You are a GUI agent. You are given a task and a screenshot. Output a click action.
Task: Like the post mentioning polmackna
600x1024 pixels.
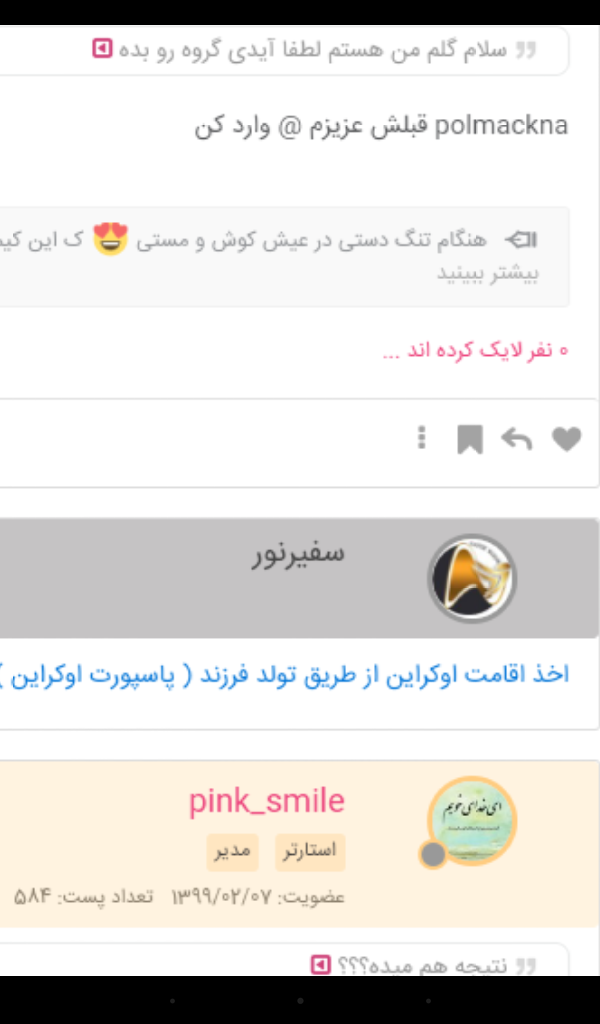[566, 439]
